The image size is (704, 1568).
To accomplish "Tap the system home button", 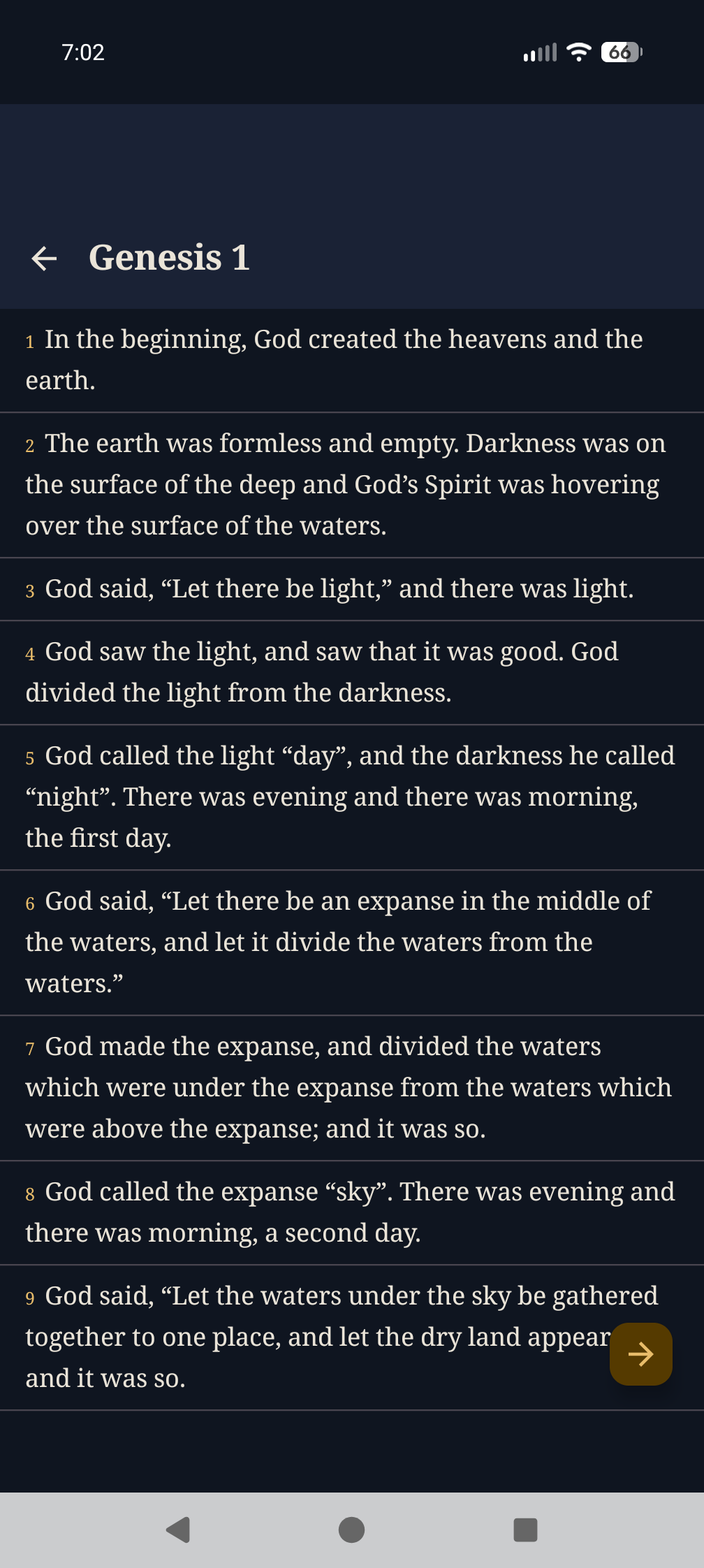I will coord(351,1530).
